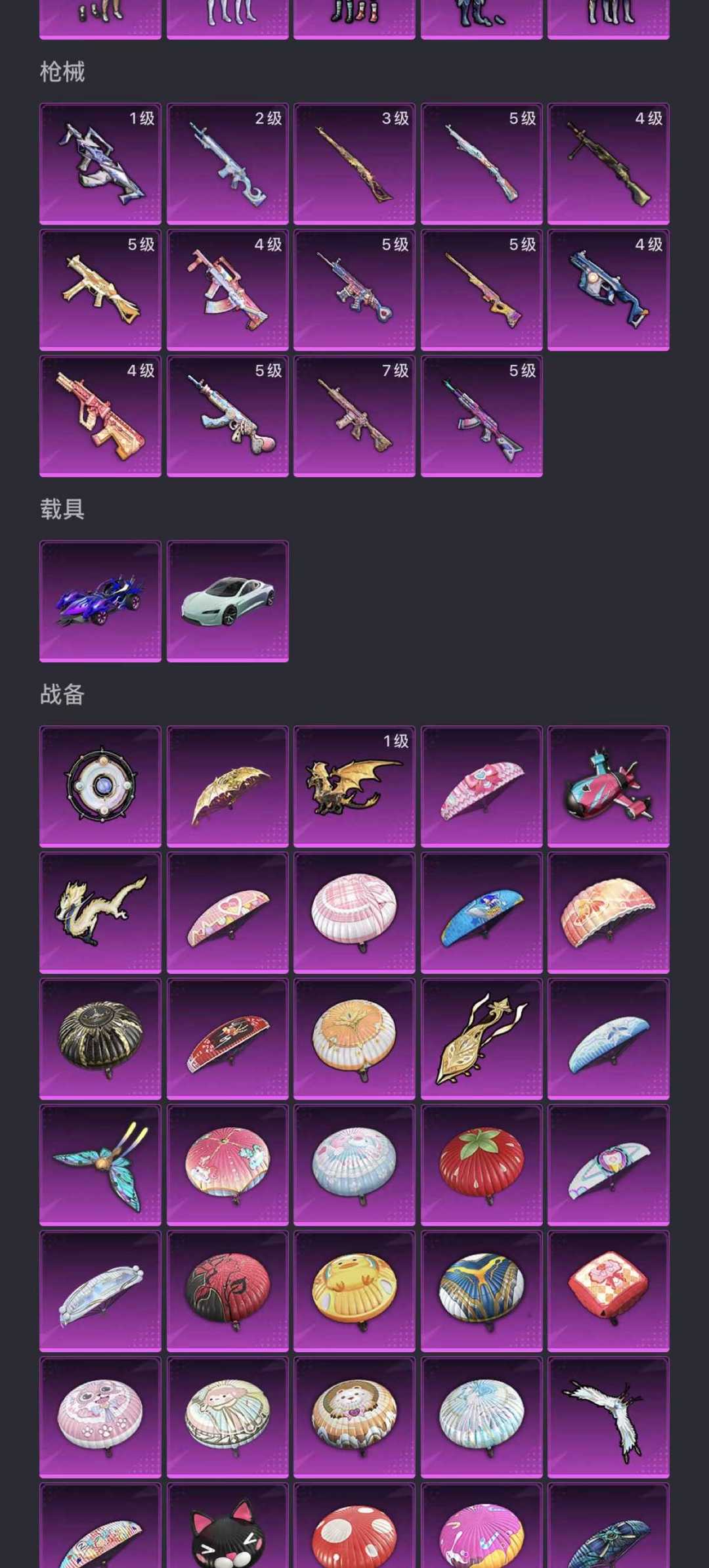Open the white sports car vehicle tile
709x1568 pixels.
pyautogui.click(x=228, y=601)
